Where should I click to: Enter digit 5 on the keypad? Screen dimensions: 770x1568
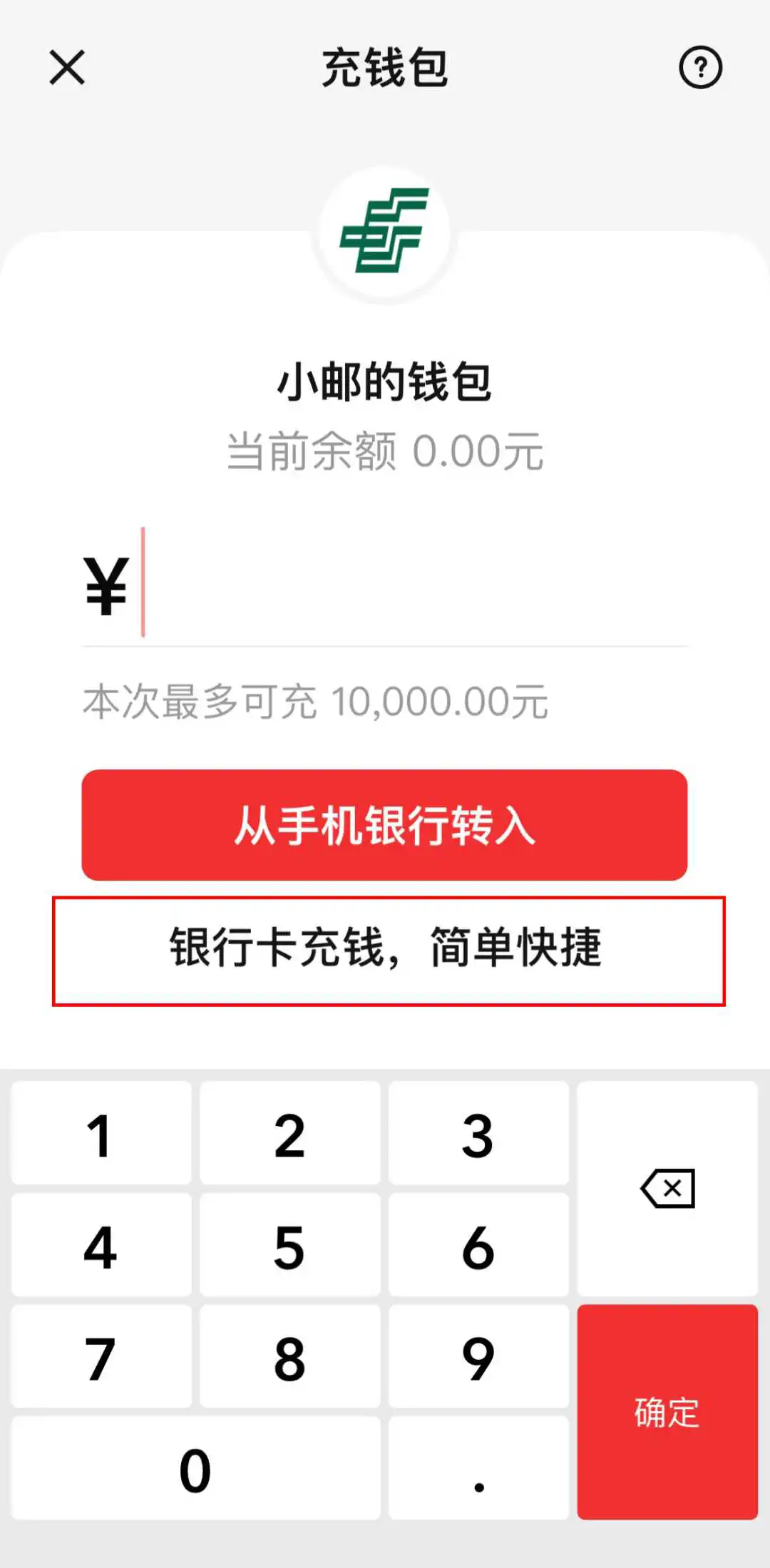point(289,1246)
